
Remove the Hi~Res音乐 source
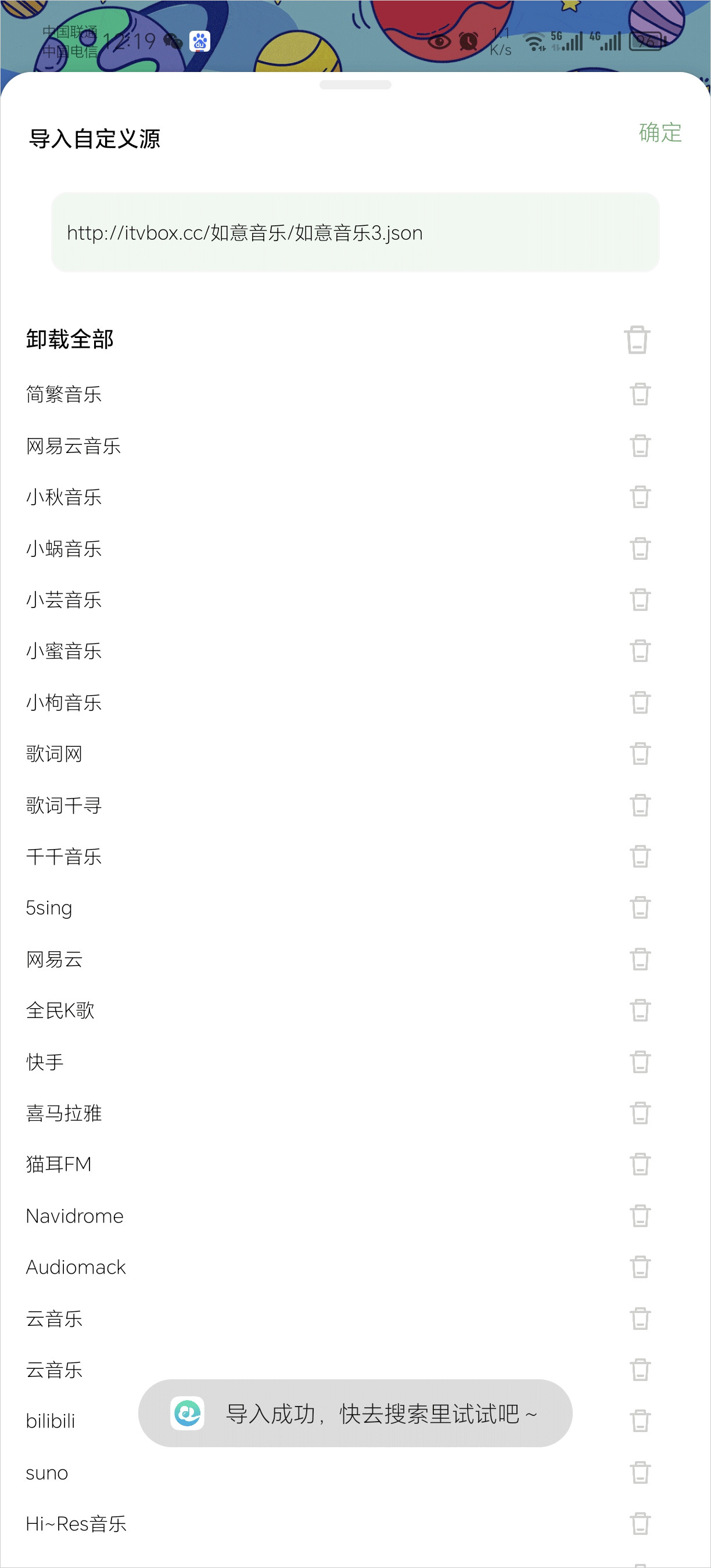coord(640,1523)
